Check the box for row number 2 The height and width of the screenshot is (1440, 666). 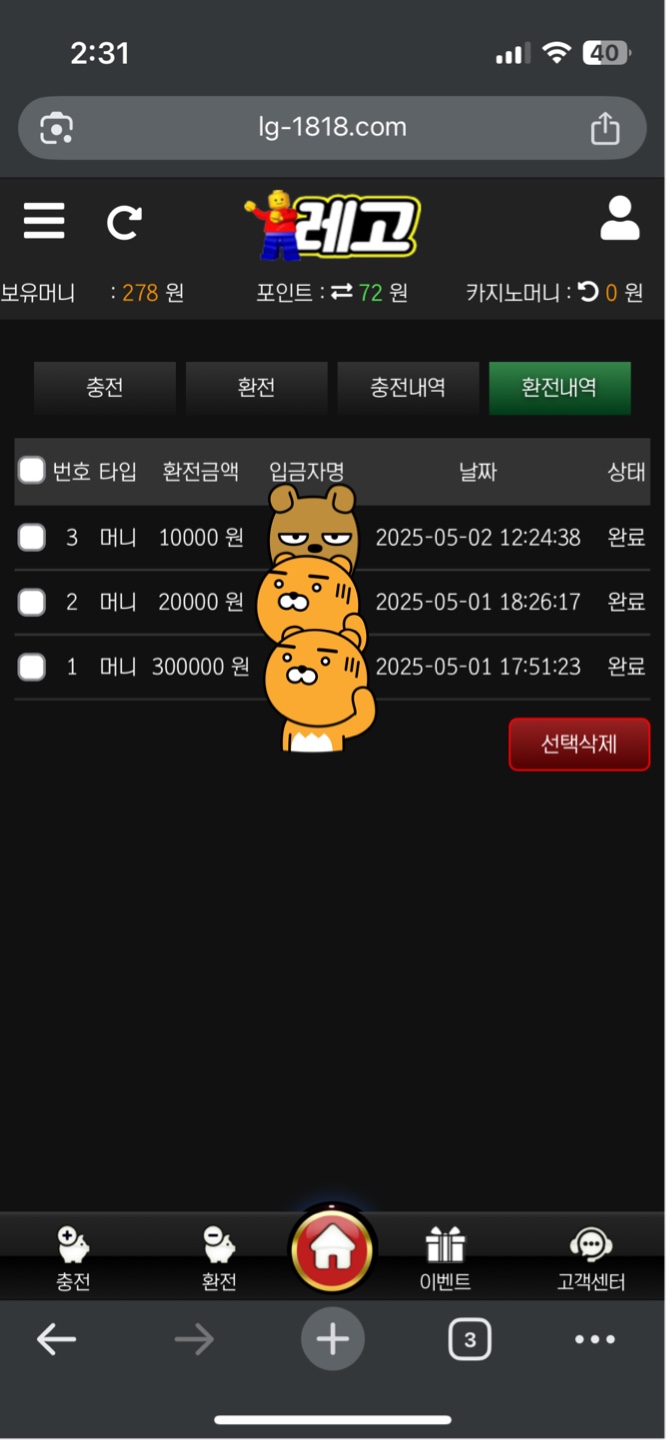point(32,602)
